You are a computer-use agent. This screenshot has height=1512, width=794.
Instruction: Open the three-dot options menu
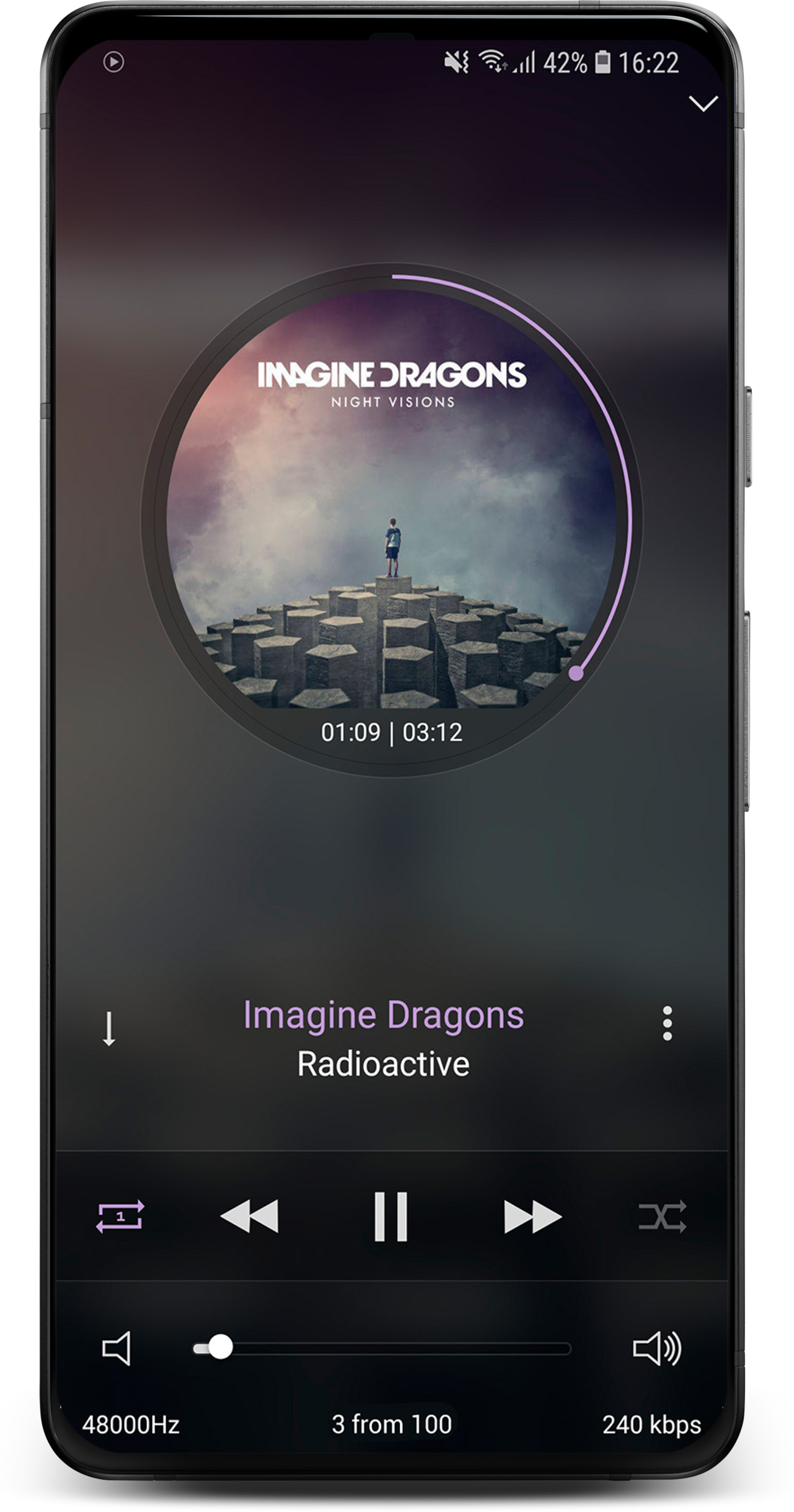[667, 1023]
